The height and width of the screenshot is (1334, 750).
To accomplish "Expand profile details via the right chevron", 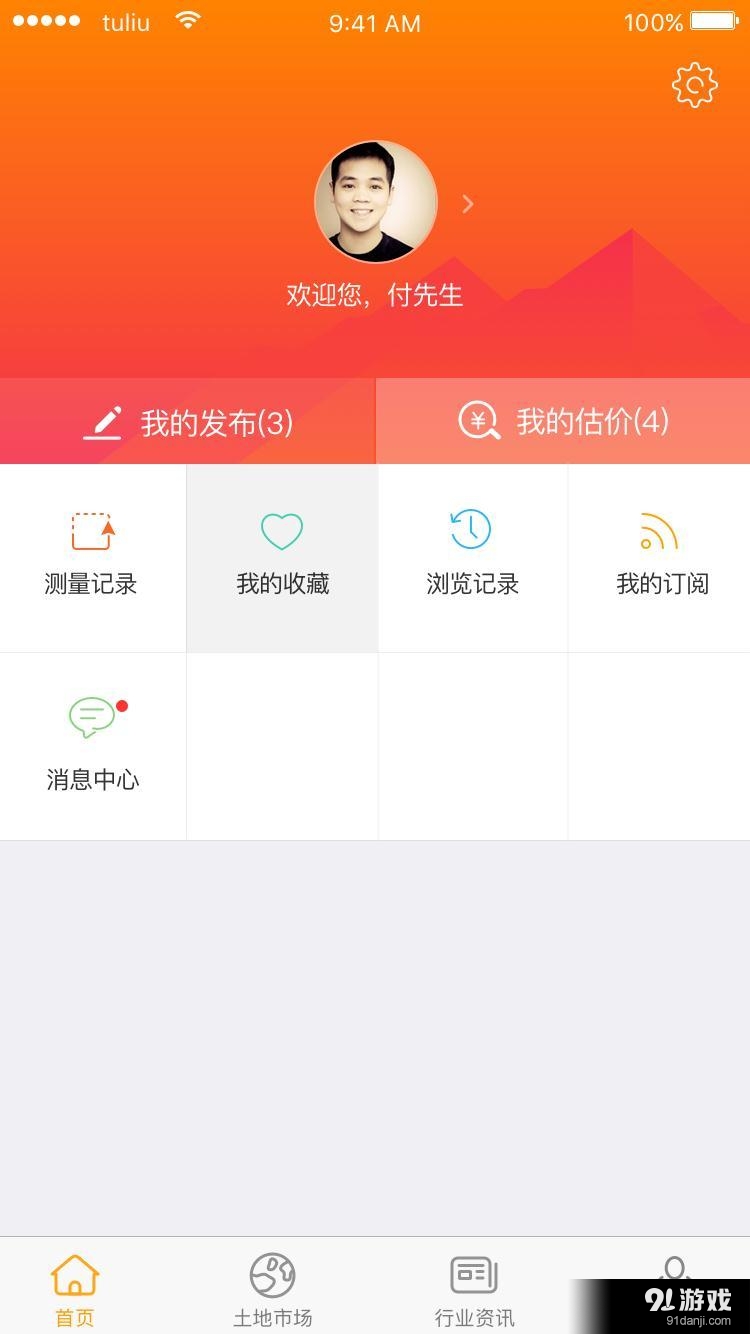I will 467,203.
